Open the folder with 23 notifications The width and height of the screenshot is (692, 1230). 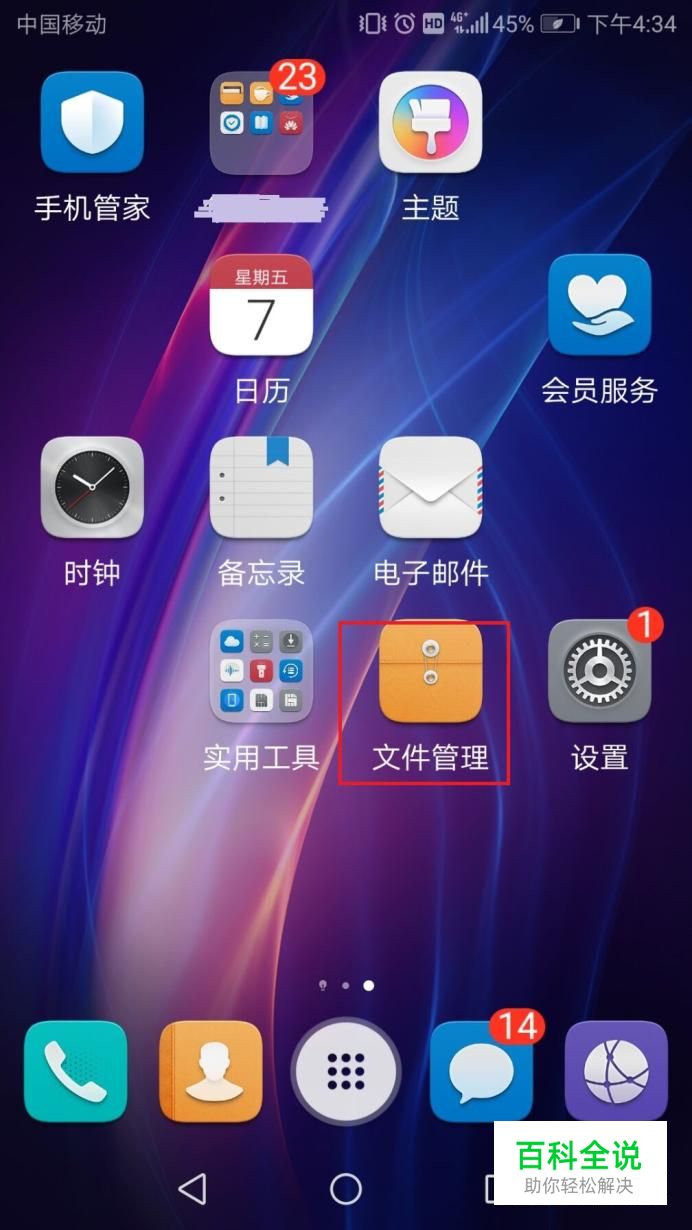(261, 122)
